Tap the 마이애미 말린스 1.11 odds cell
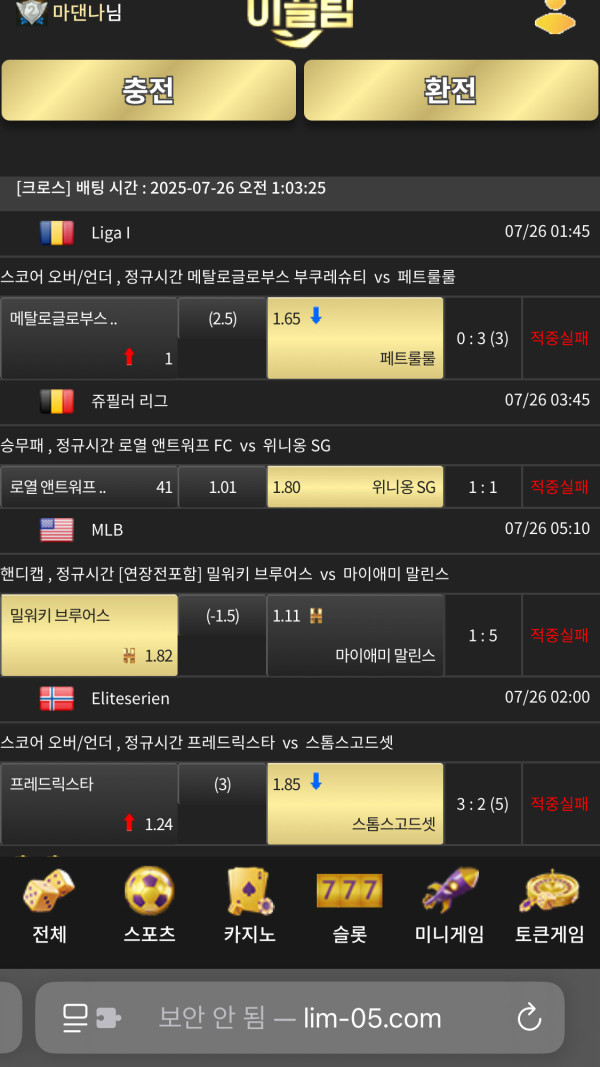600x1067 pixels. (x=355, y=635)
